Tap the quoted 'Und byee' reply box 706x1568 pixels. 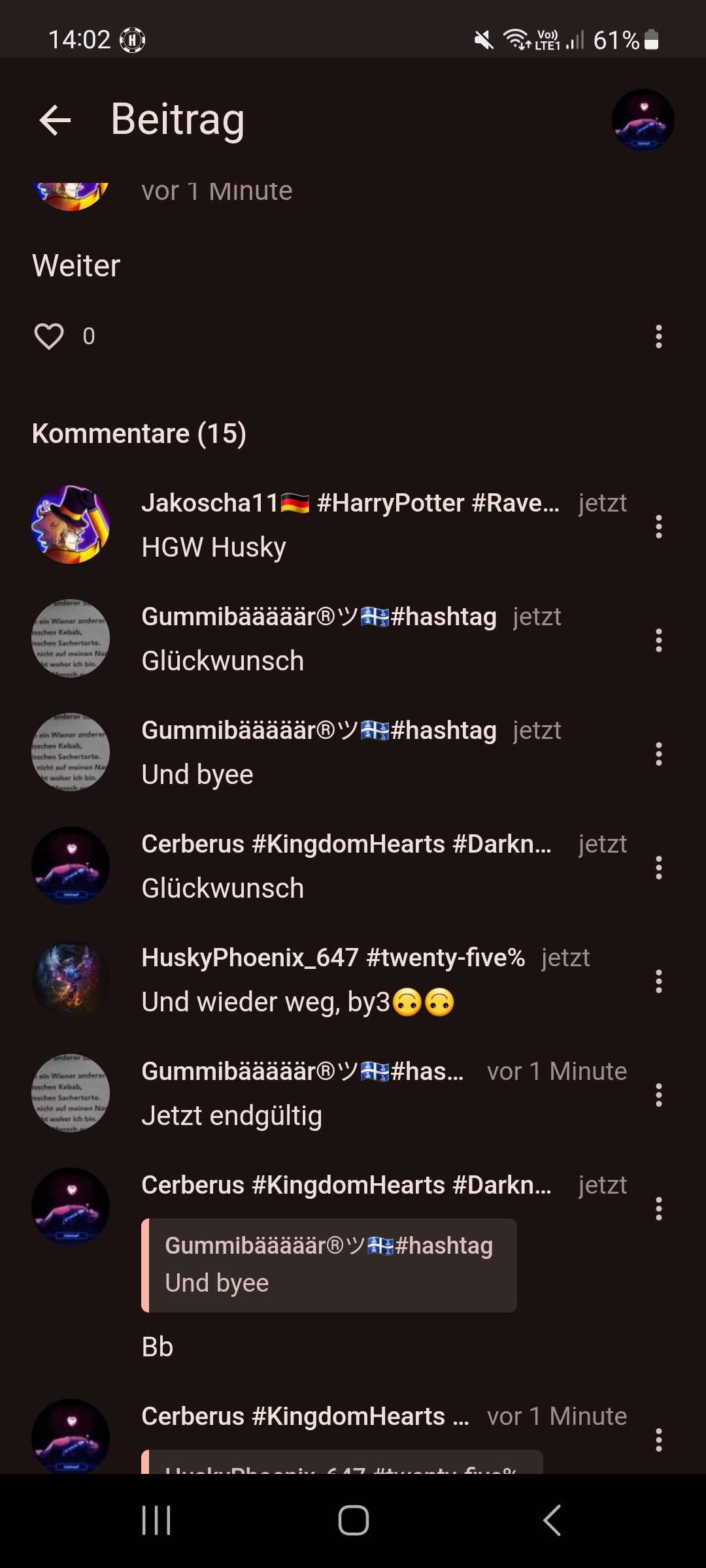(329, 1265)
